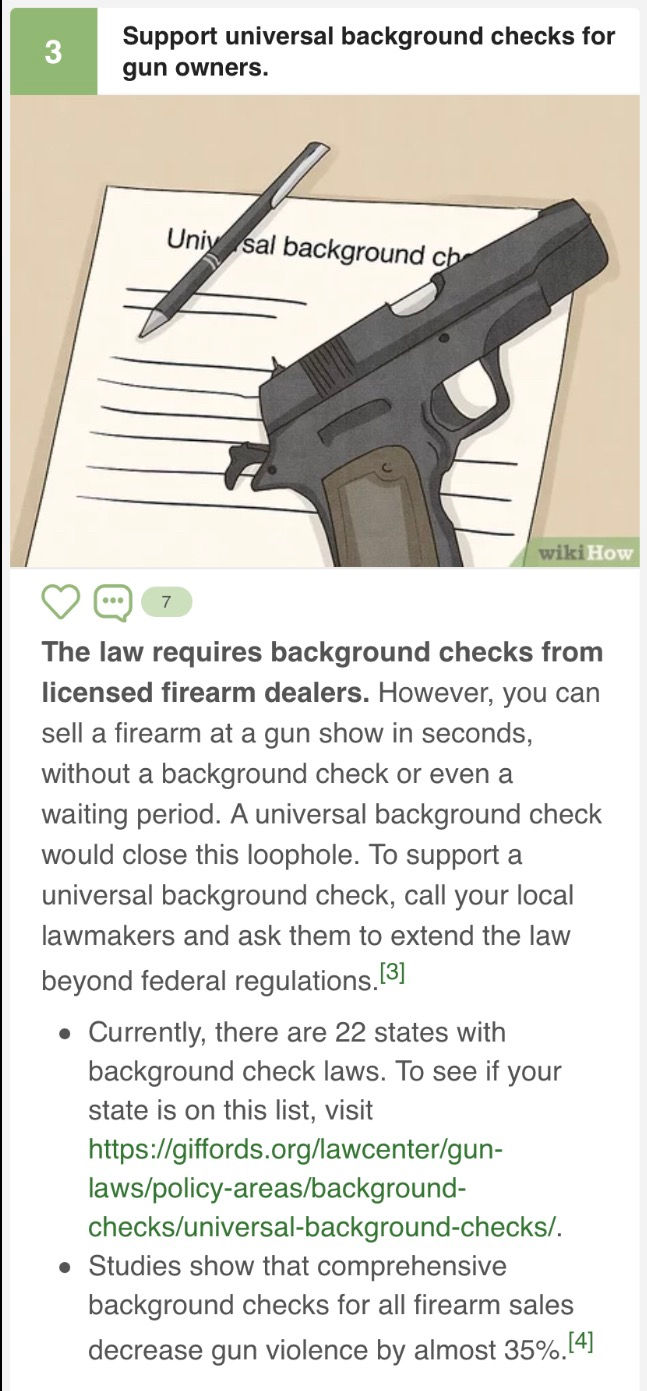Open comments via the speech bubble icon
Viewport: 647px width, 1391px height.
point(112,602)
